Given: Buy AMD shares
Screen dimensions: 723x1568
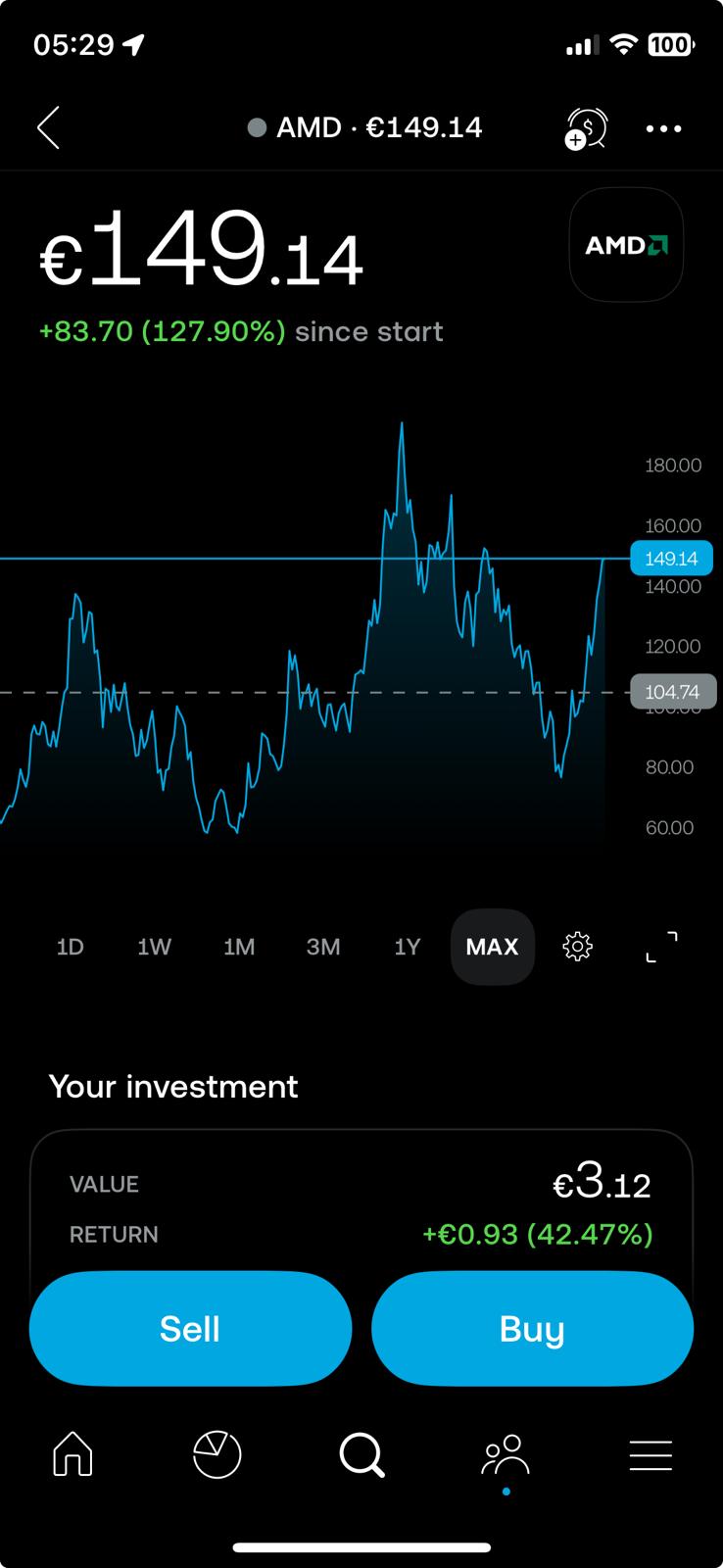Looking at the screenshot, I should (x=532, y=1329).
